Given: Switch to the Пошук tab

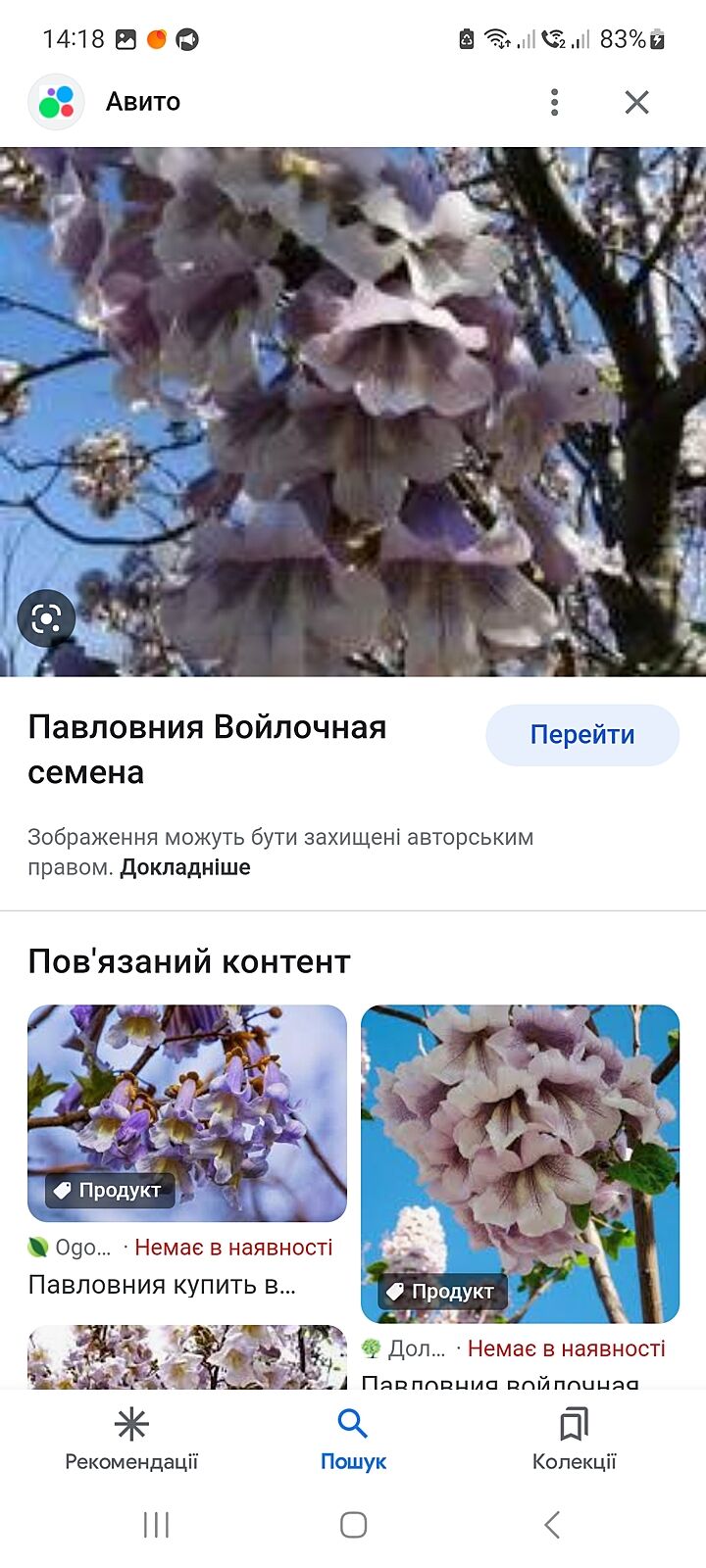Looking at the screenshot, I should 353,1439.
